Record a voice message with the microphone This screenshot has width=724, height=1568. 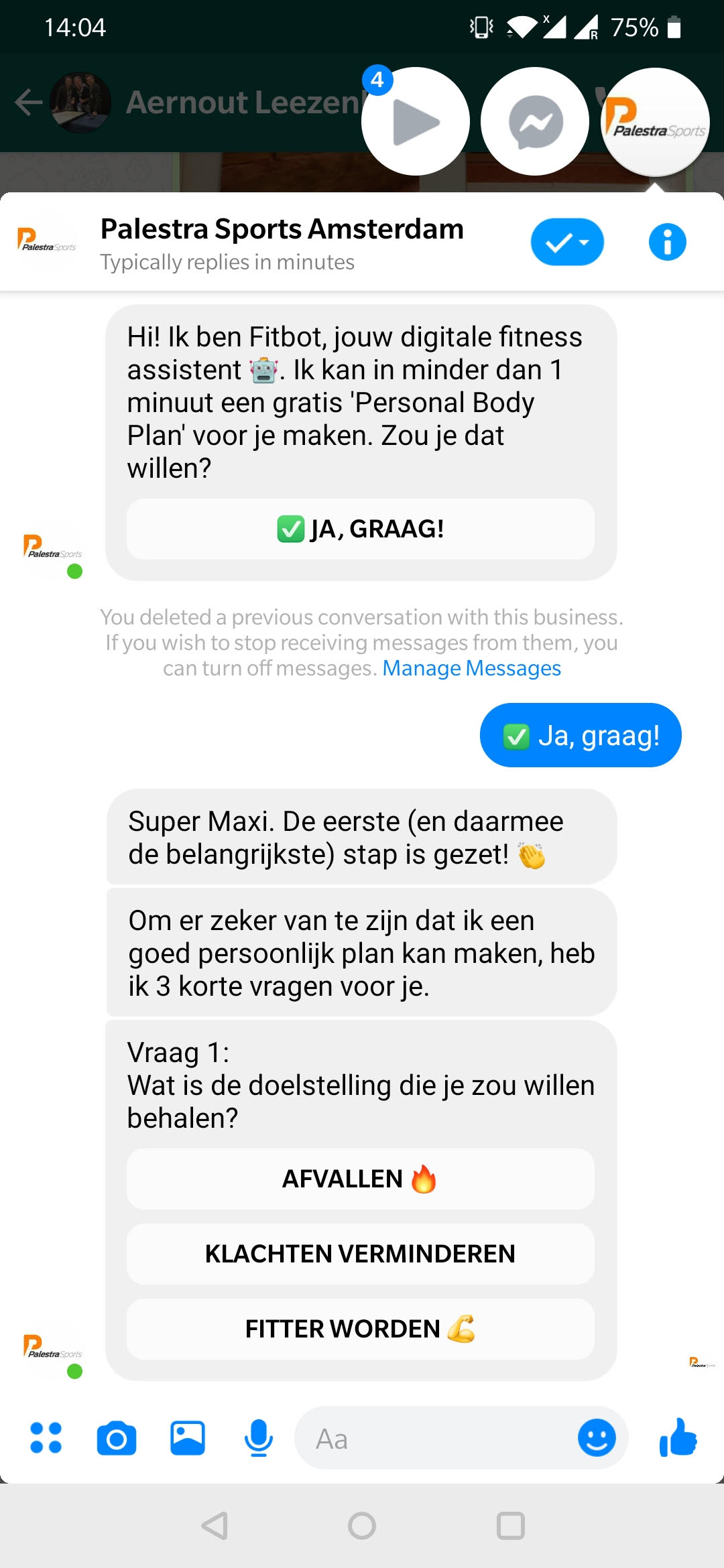coord(258,1438)
